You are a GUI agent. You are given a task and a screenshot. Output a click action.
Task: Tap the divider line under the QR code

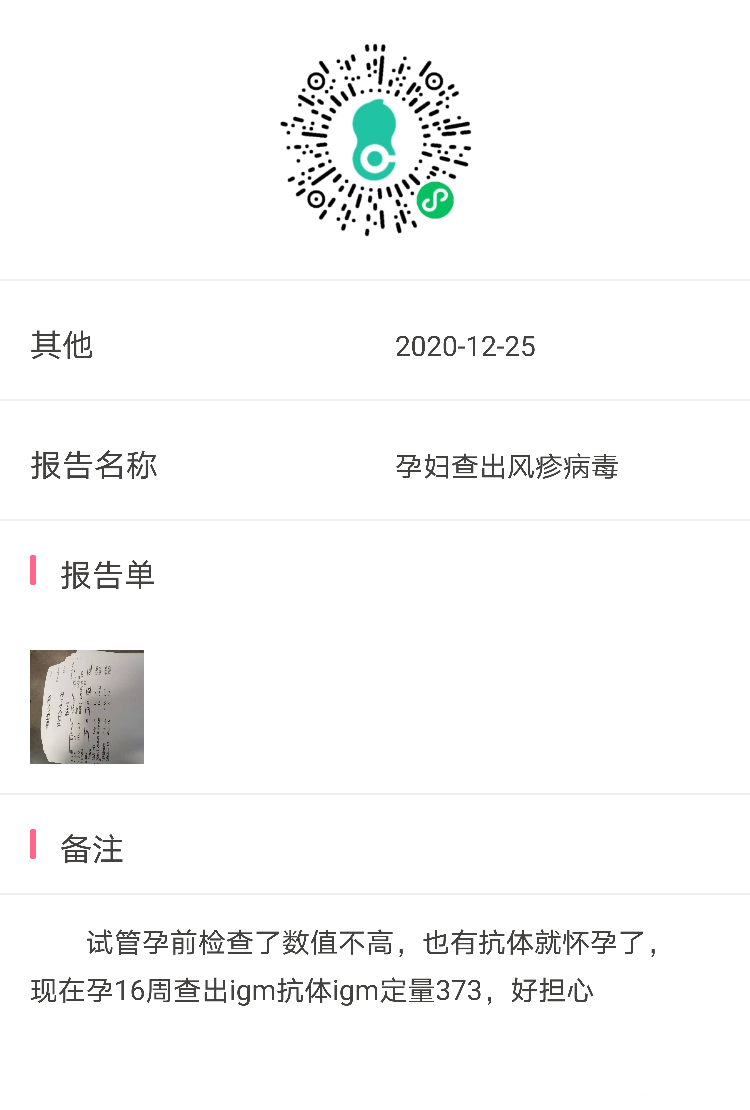(375, 279)
